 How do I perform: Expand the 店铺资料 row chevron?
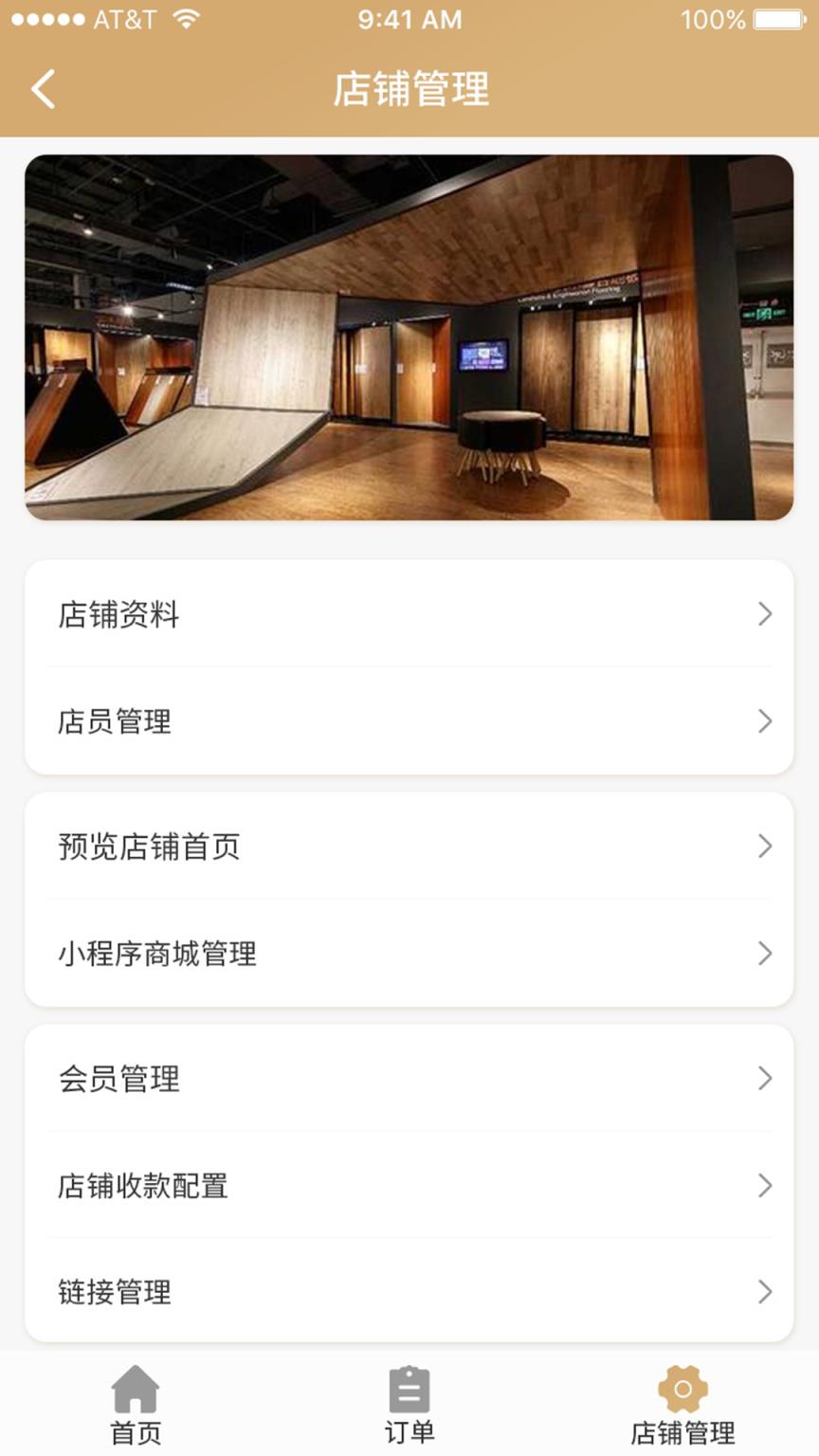[766, 614]
